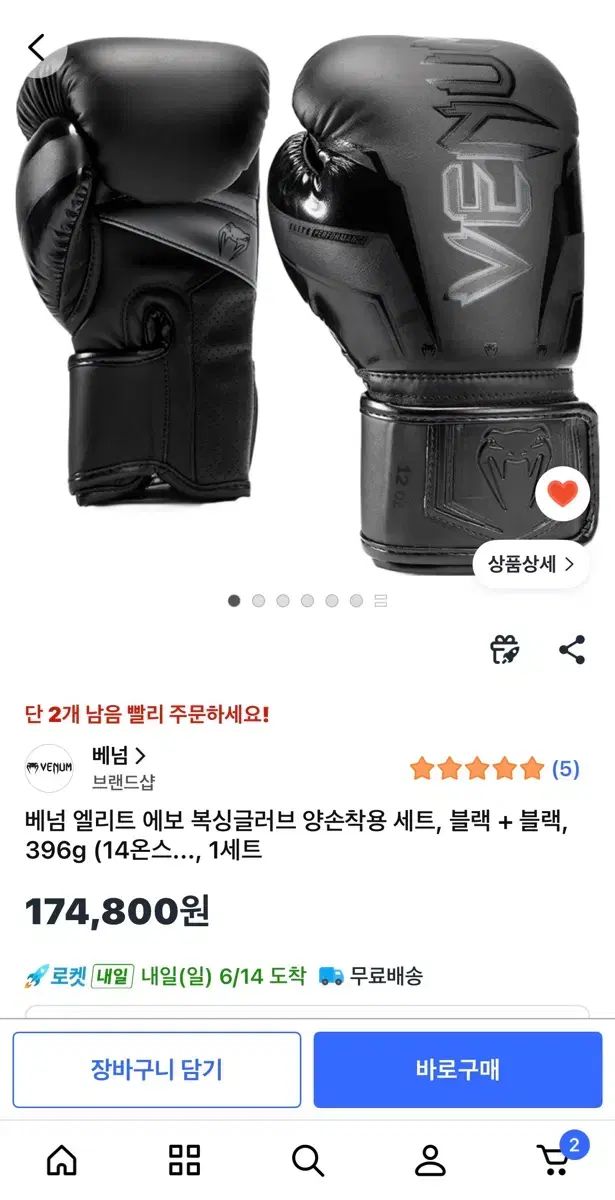Open the 베넘 brand shop
This screenshot has width=615, height=1200.
119,755
